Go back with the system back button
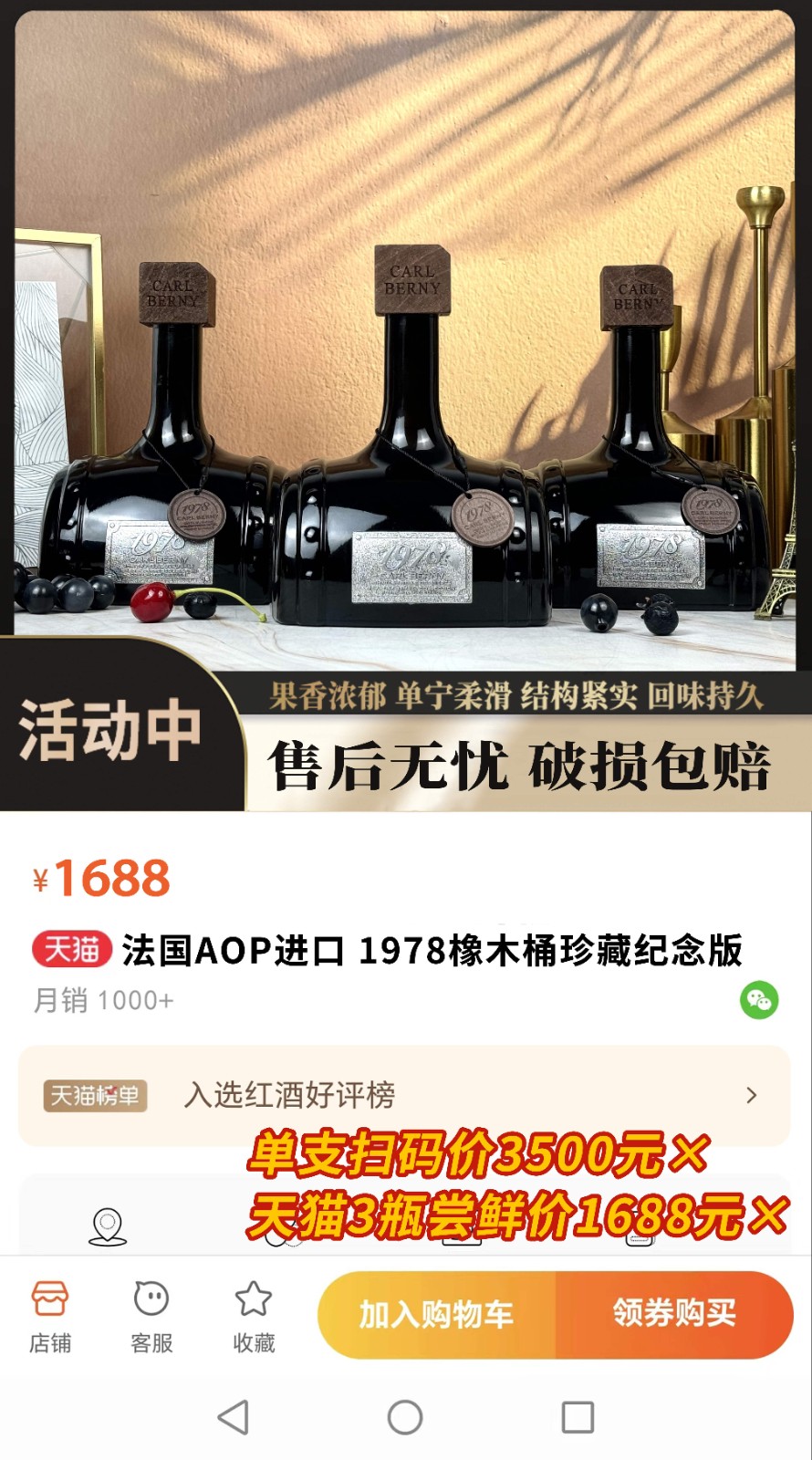812x1460 pixels. click(x=234, y=1417)
